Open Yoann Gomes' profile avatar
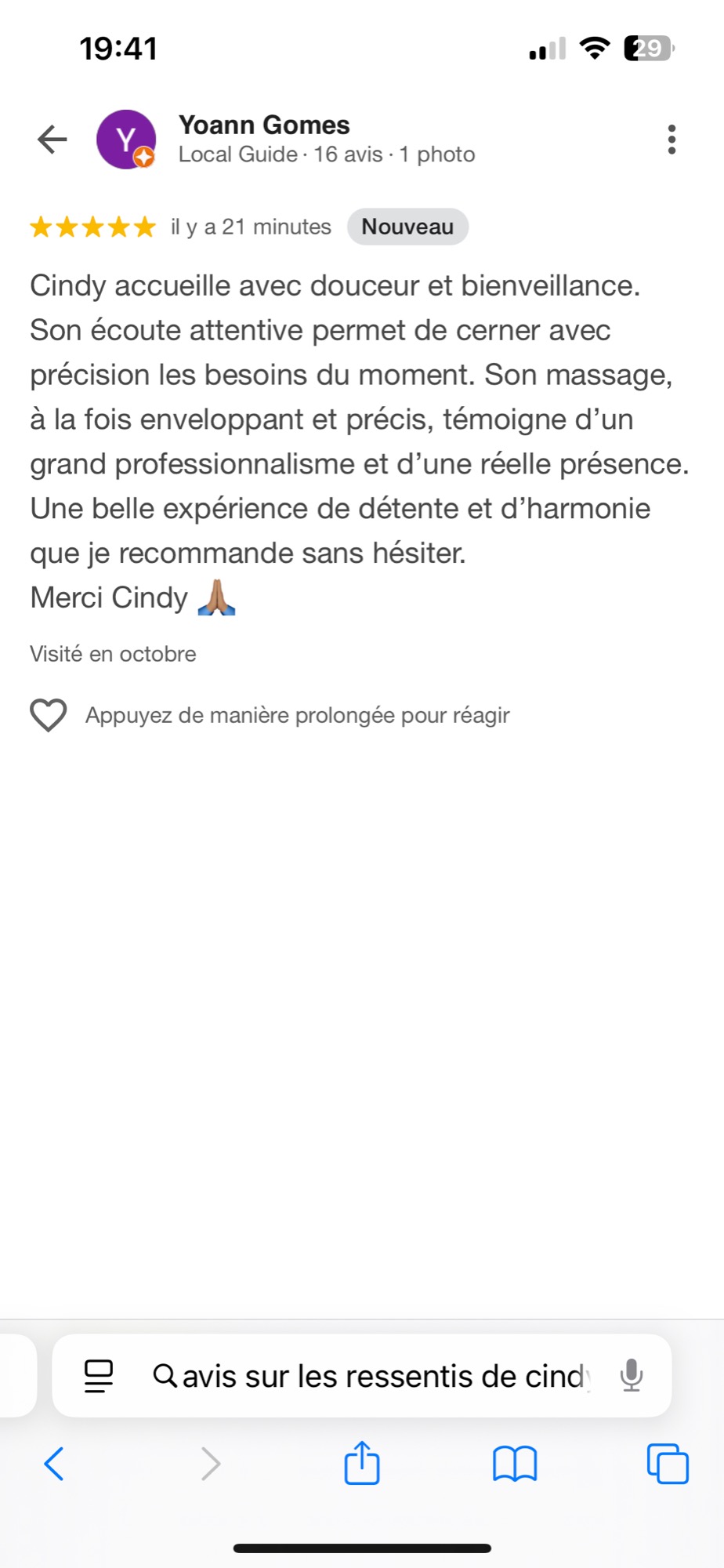The height and width of the screenshot is (1568, 724). [125, 140]
